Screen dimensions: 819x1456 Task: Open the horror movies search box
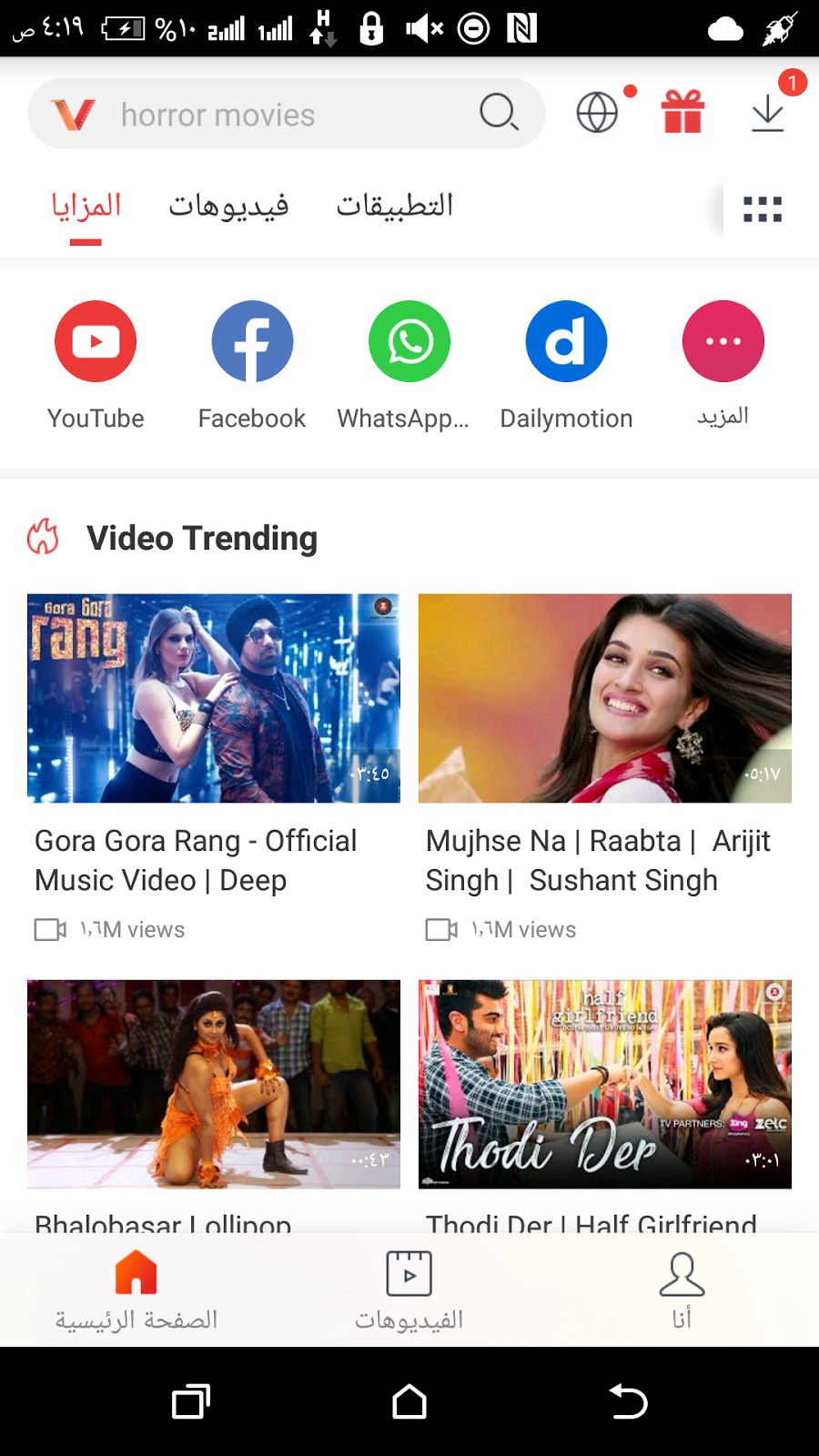(x=273, y=115)
